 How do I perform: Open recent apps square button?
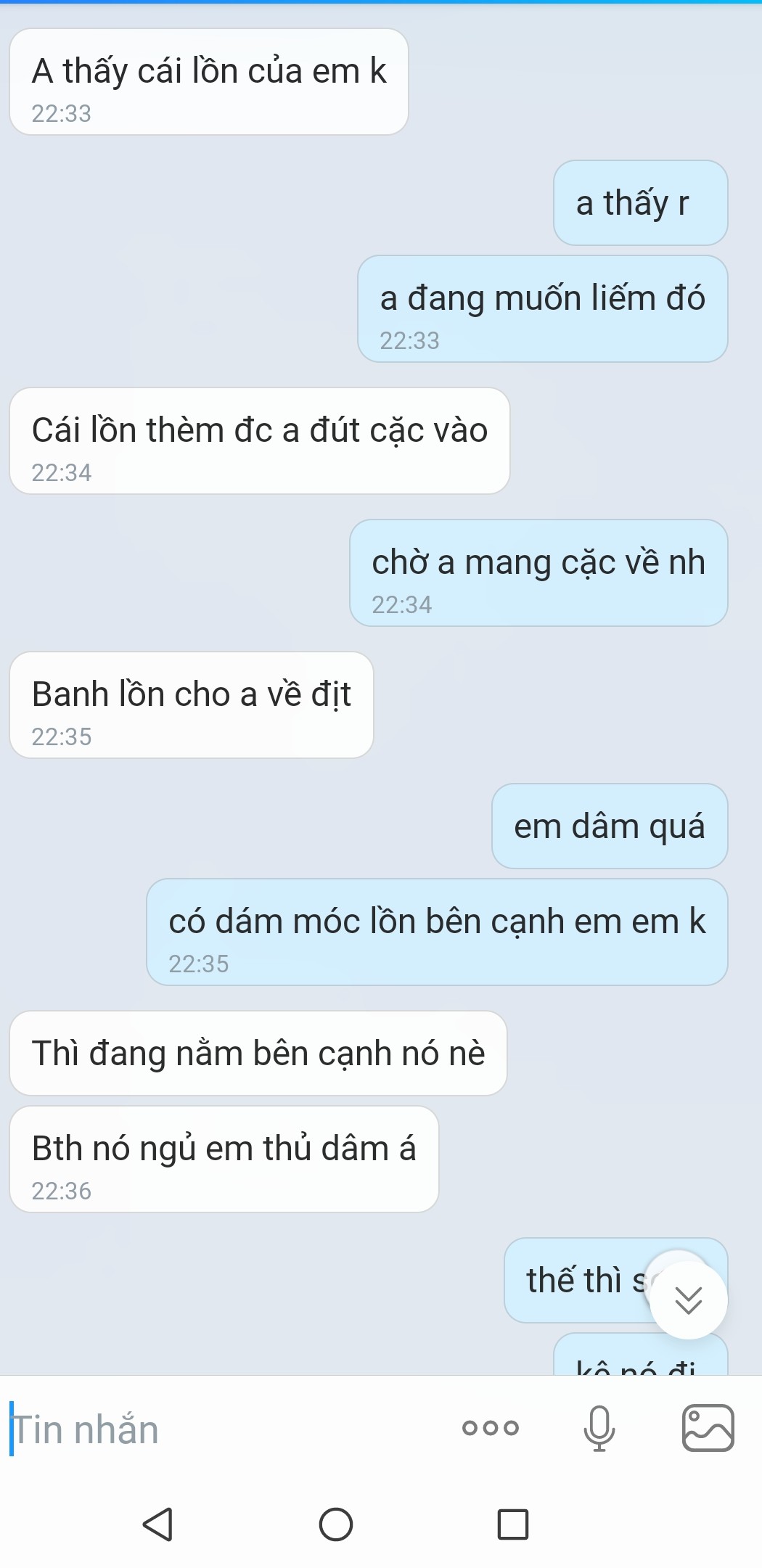(x=512, y=1524)
